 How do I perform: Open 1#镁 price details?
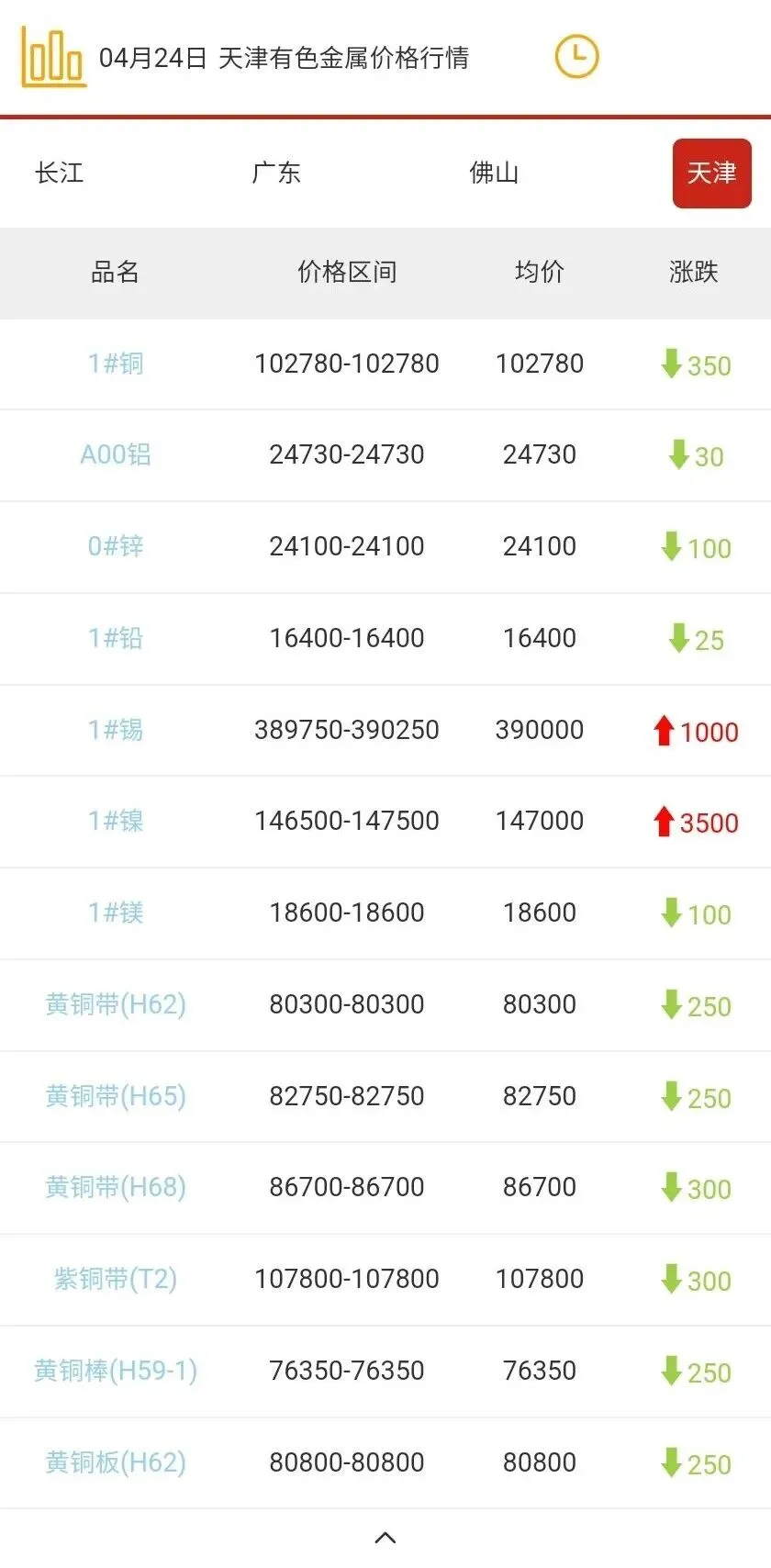(116, 913)
